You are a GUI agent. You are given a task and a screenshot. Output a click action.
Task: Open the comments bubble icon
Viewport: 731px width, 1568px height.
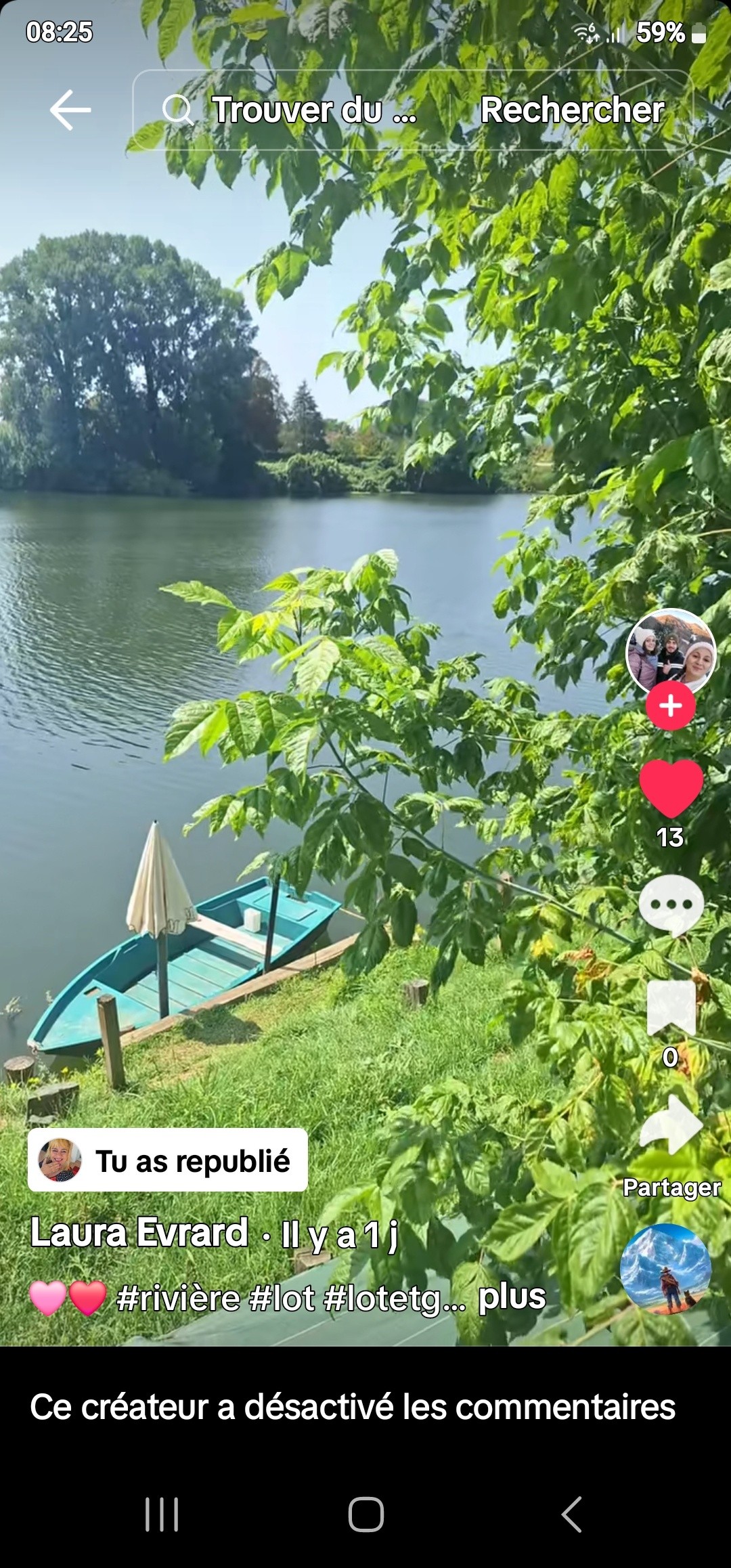[671, 905]
